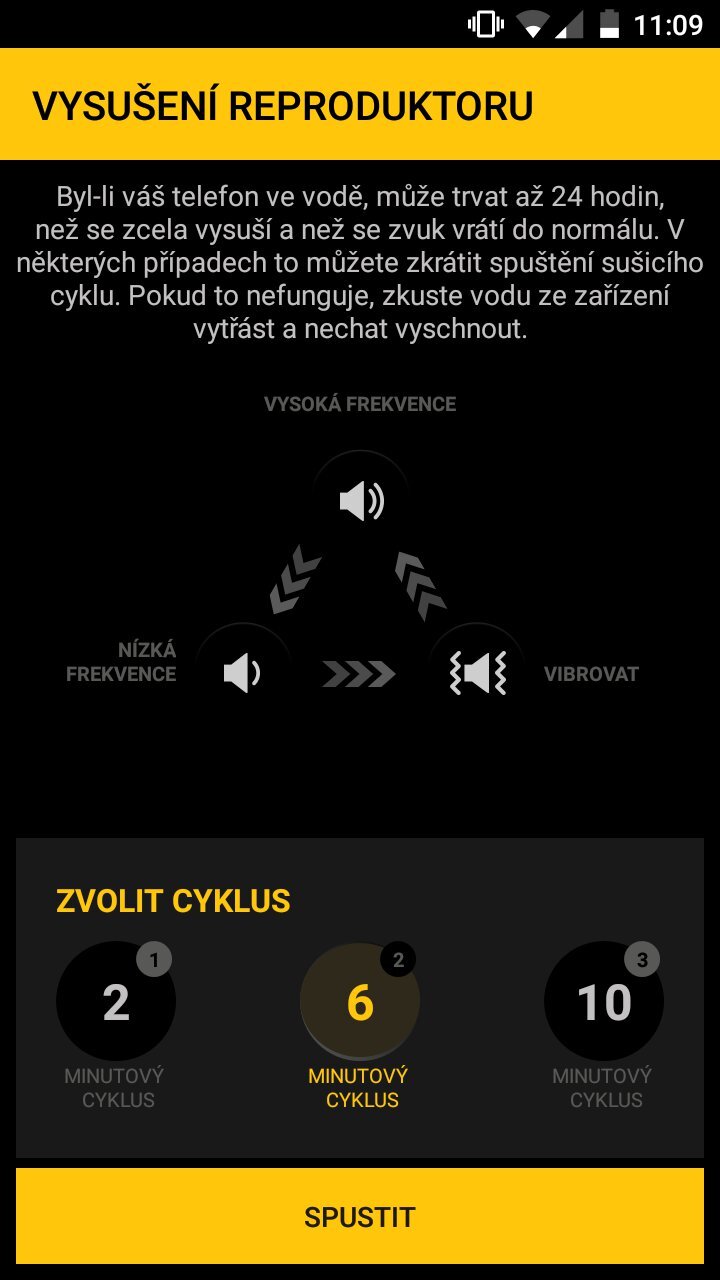Image resolution: width=720 pixels, height=1280 pixels.
Task: Tap the high frequency speaker icon
Action: click(360, 498)
